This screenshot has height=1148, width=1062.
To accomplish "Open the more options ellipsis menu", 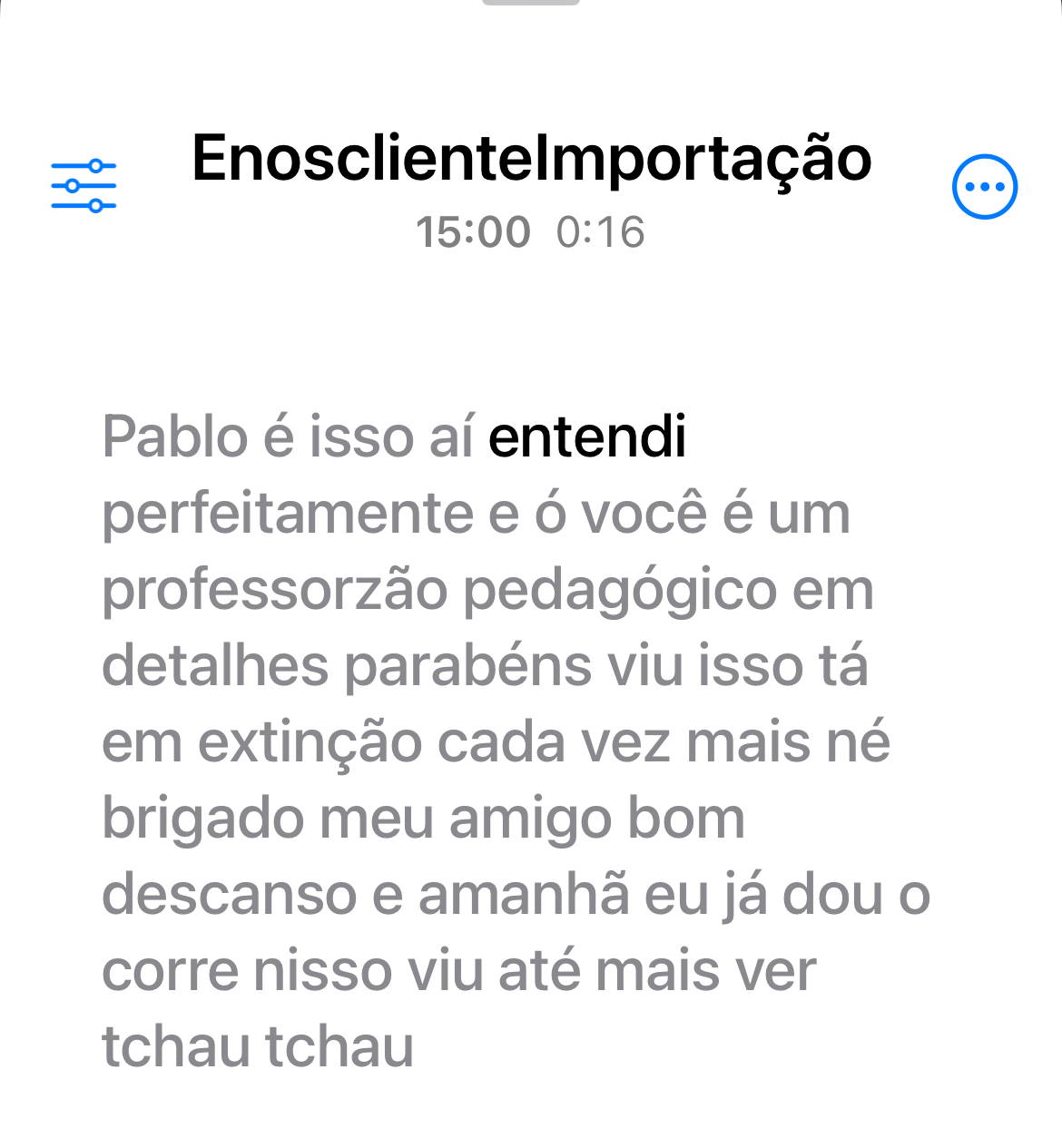I will point(984,187).
